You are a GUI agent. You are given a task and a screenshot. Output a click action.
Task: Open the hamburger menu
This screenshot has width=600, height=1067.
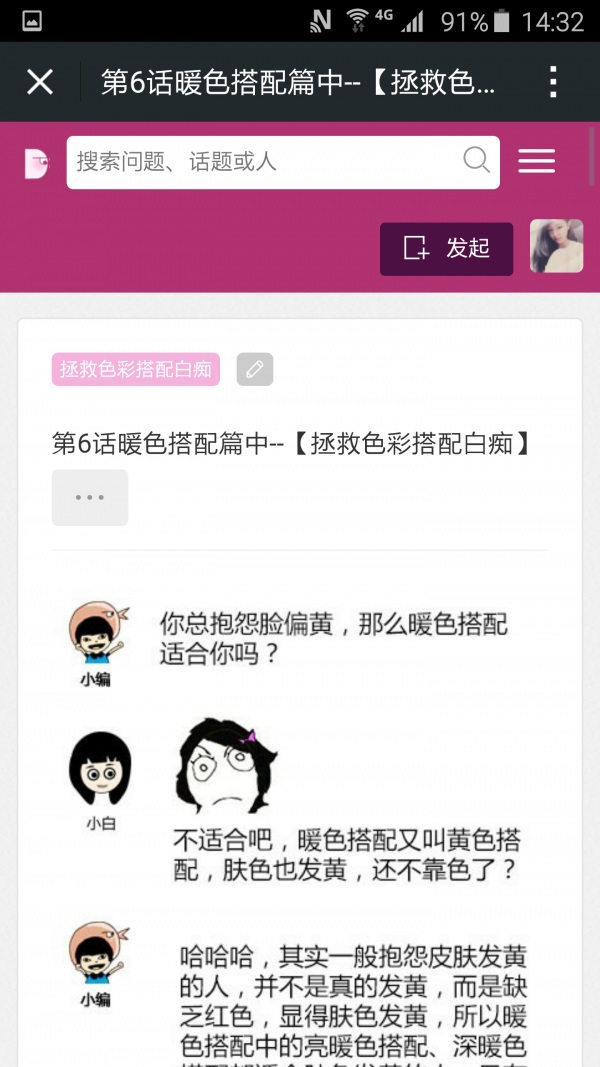[537, 161]
